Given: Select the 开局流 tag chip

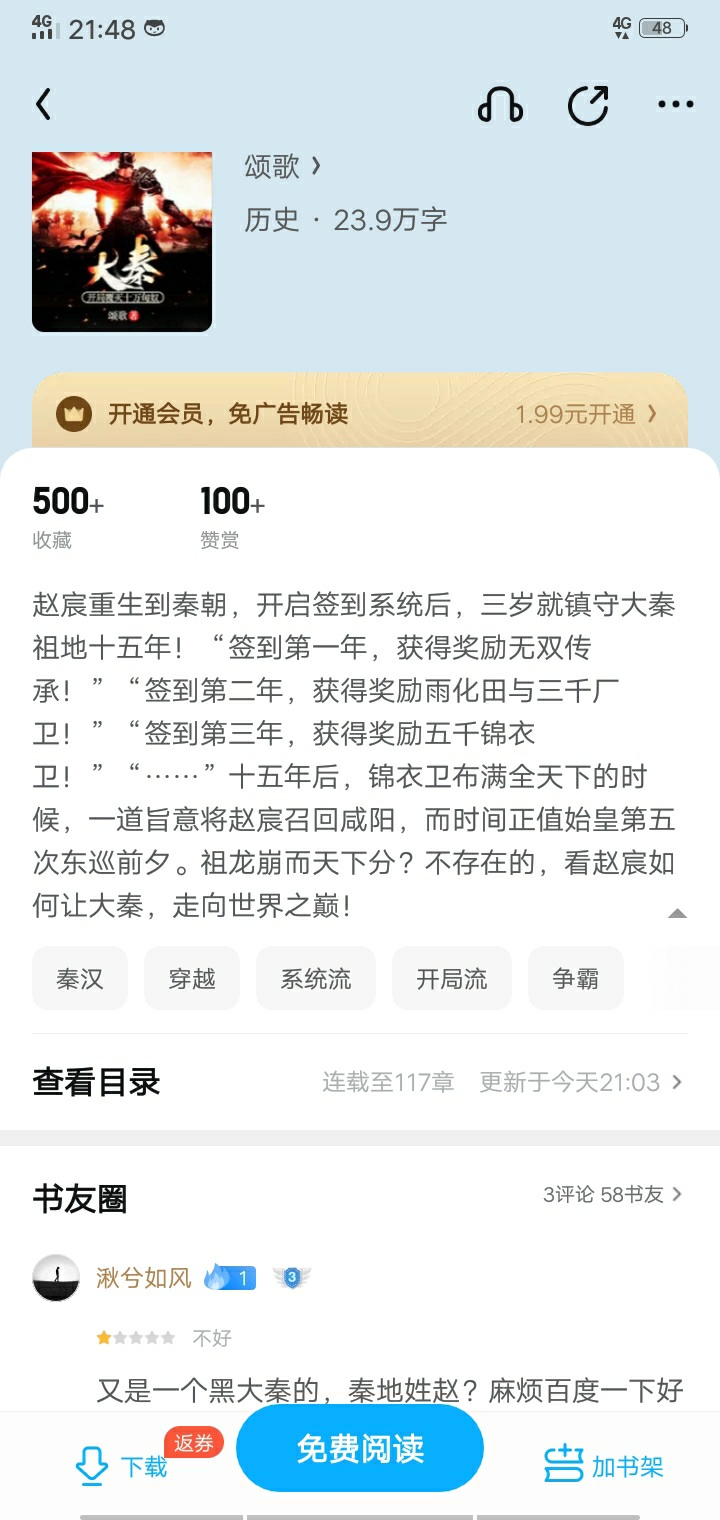Looking at the screenshot, I should pos(452,978).
